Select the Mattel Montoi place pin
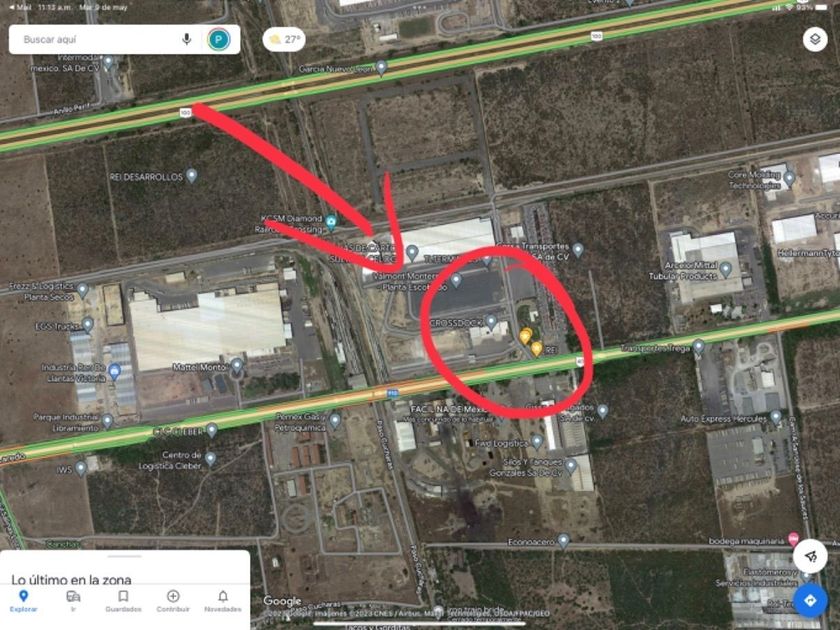The height and width of the screenshot is (630, 840). click(237, 366)
